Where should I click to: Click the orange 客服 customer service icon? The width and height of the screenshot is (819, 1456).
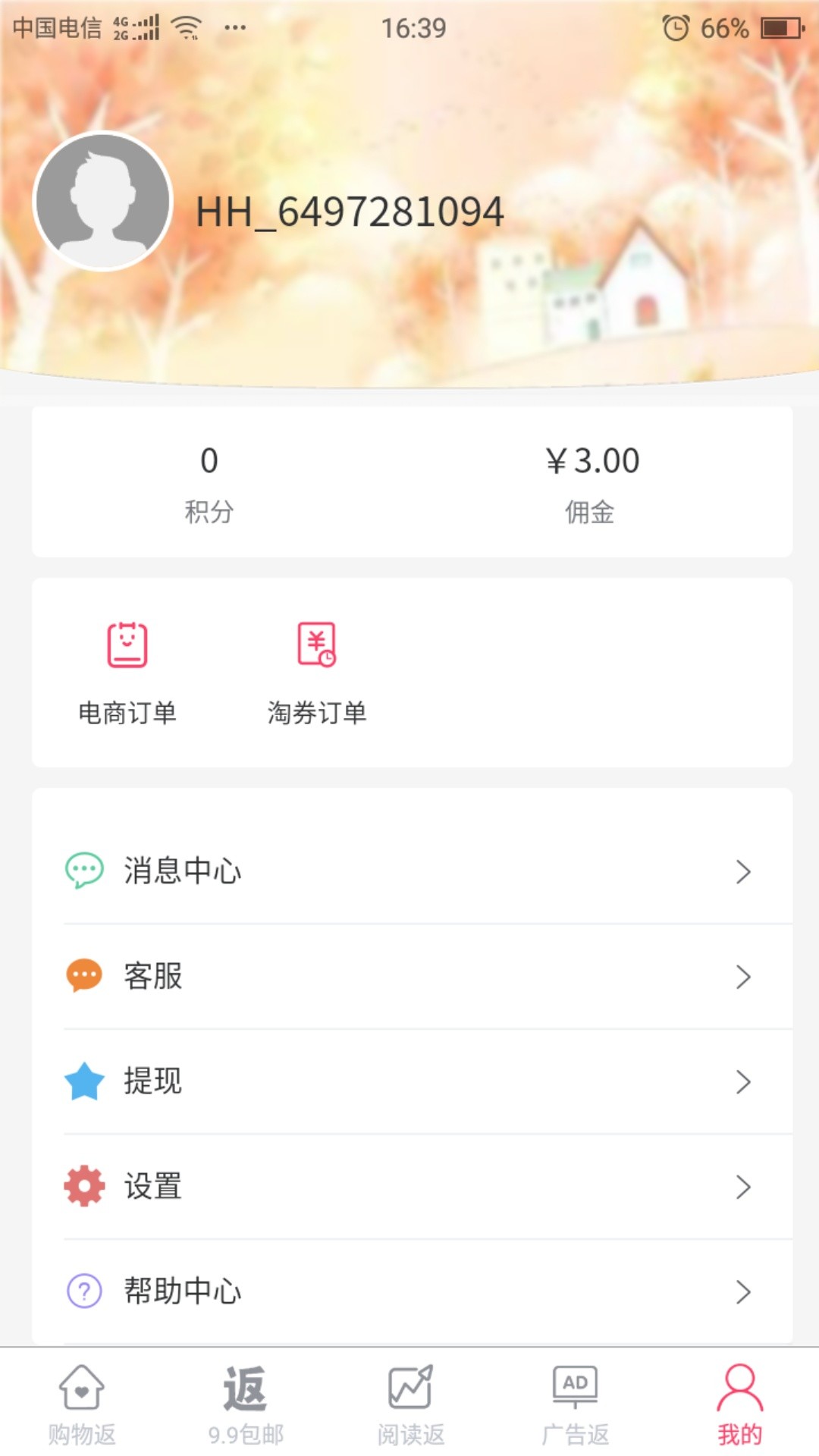coord(83,976)
